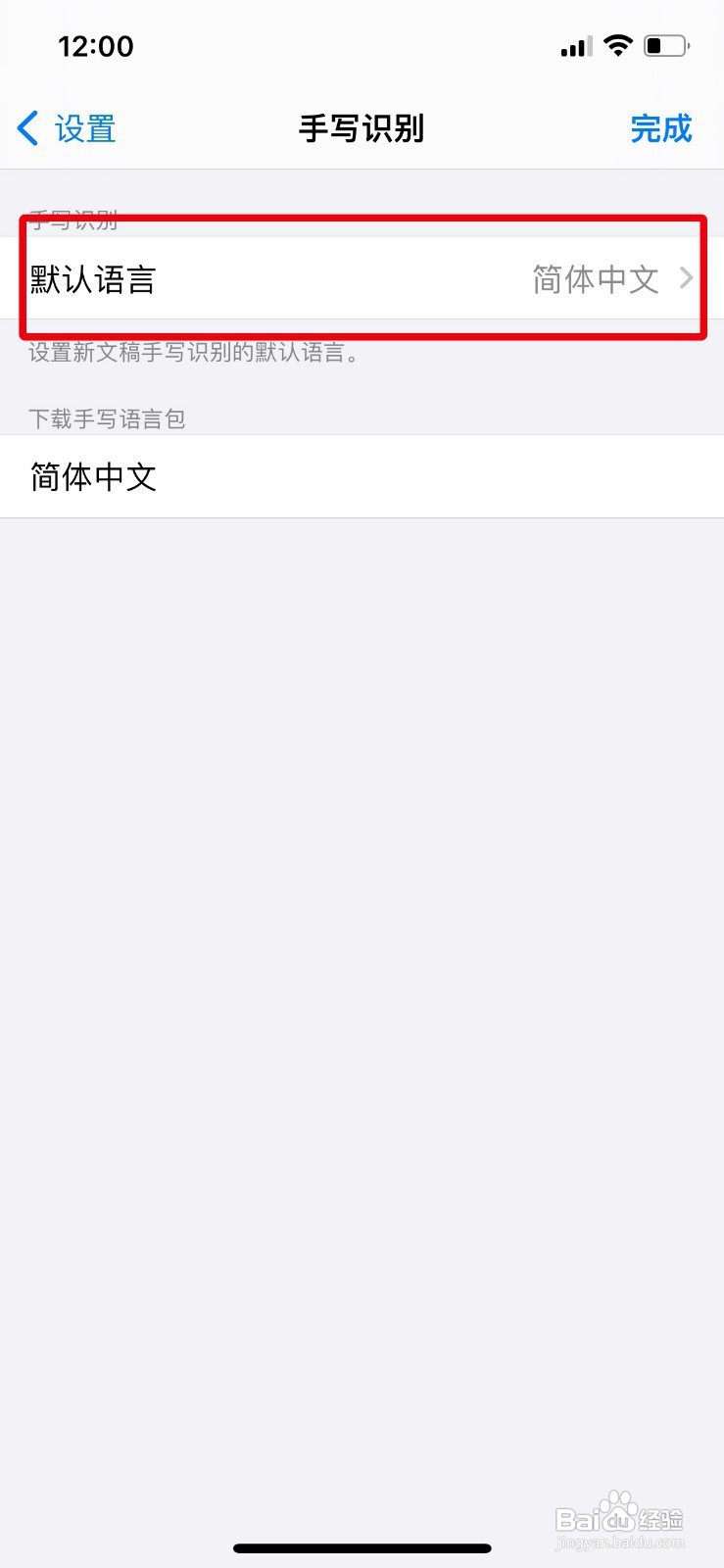Viewport: 724px width, 1568px height.
Task: Tap the cellular signal bars icon
Action: point(574,45)
